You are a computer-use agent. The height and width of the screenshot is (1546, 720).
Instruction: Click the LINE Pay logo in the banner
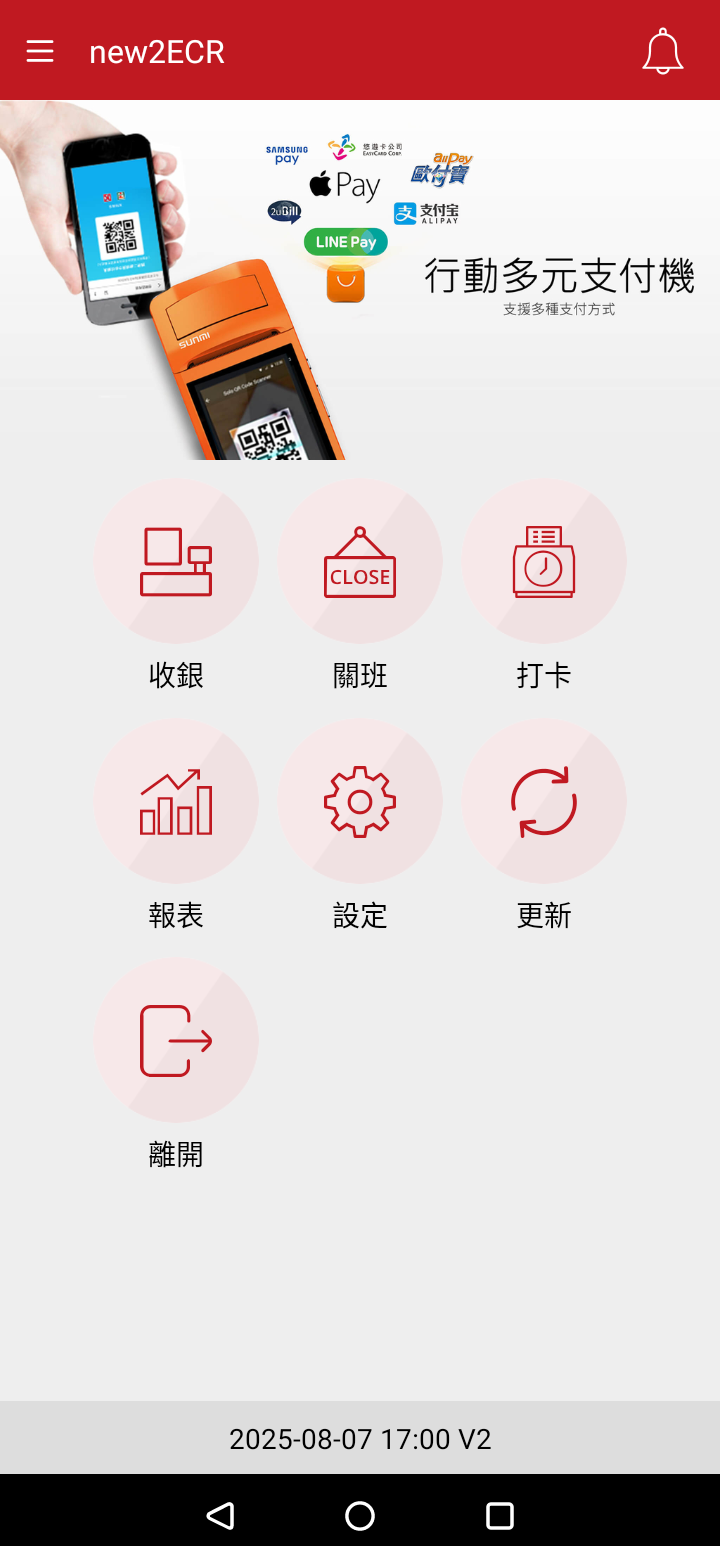pos(345,242)
